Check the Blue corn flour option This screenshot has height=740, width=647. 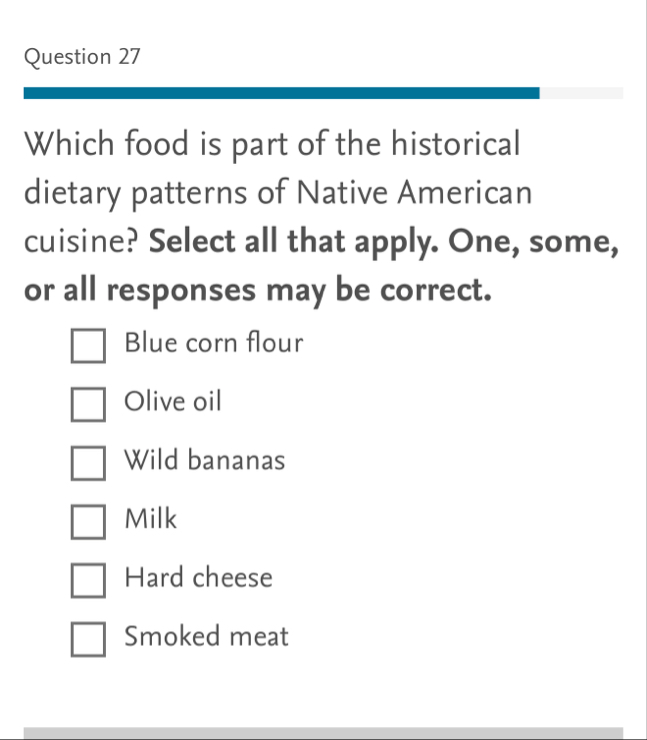pyautogui.click(x=87, y=345)
